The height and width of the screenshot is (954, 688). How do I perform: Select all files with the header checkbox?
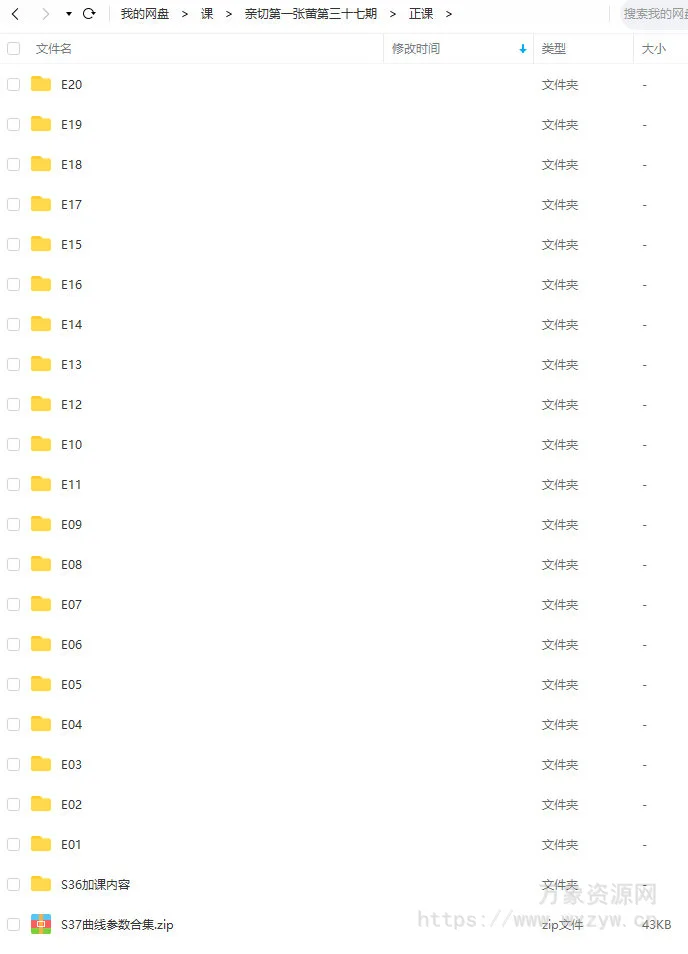[13, 48]
